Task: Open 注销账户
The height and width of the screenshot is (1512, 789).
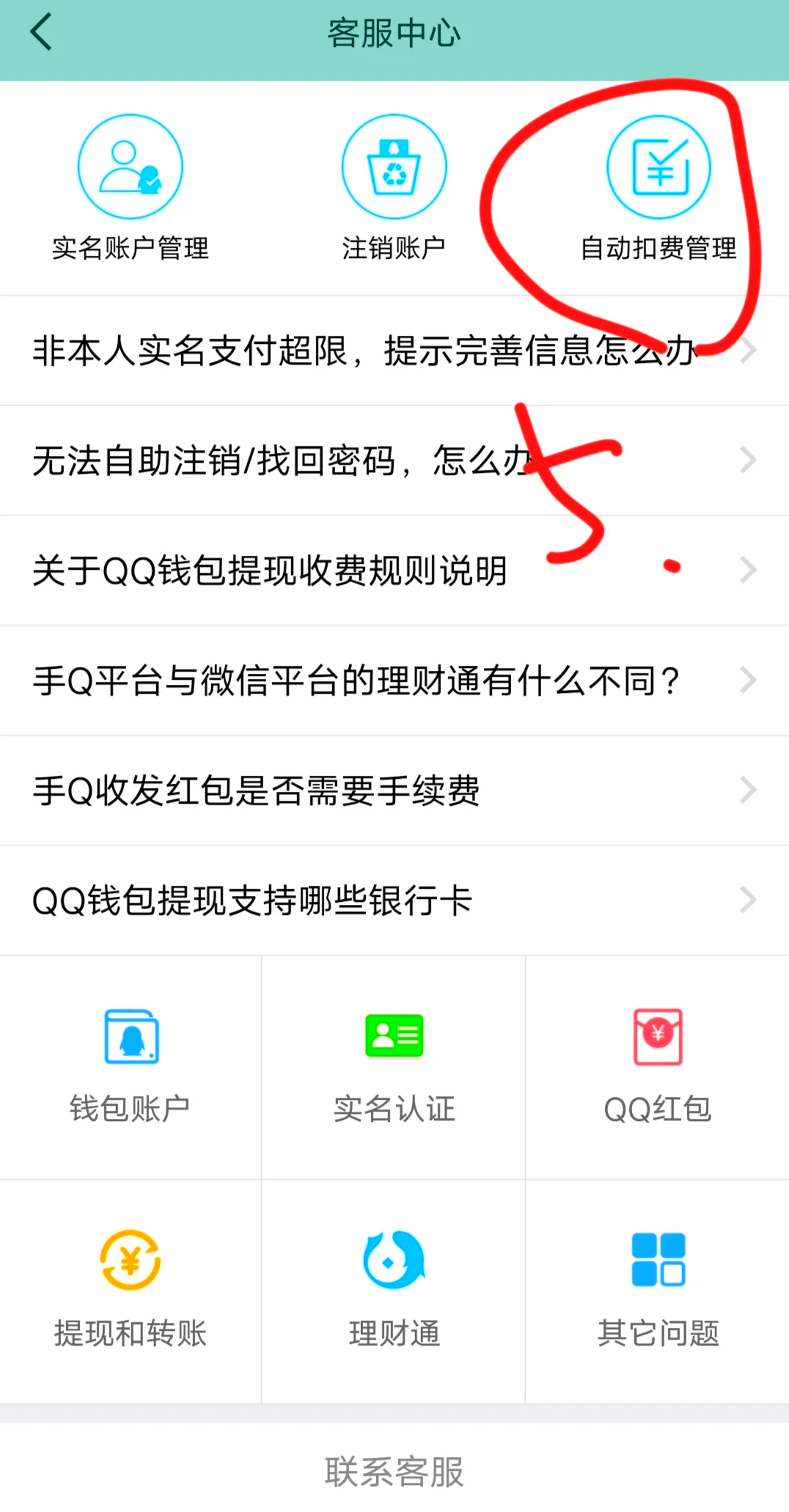Action: pos(394,188)
